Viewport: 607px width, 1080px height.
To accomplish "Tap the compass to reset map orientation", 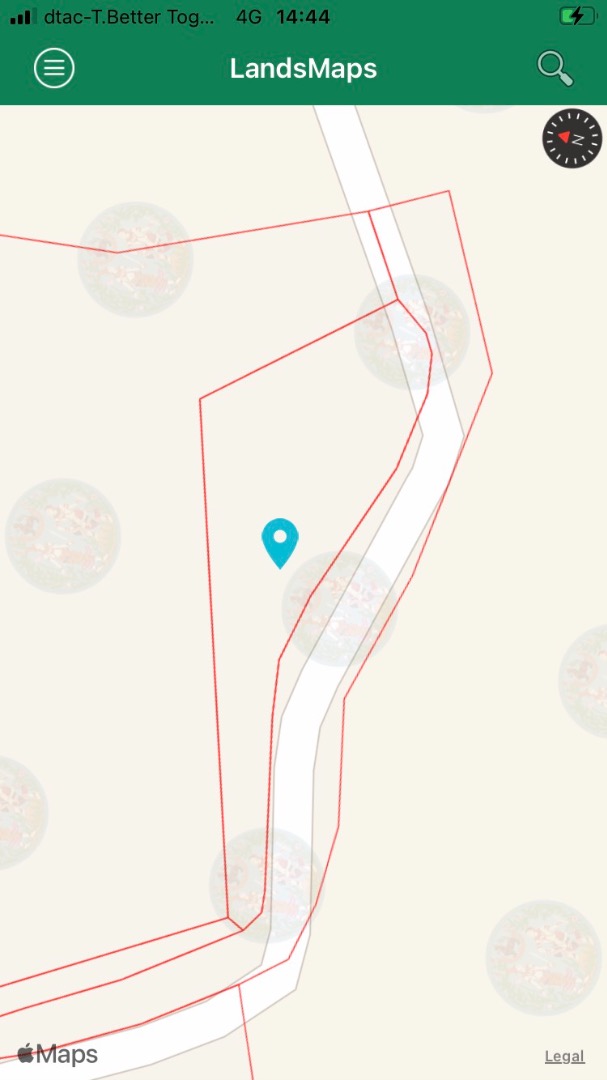I will pyautogui.click(x=572, y=138).
